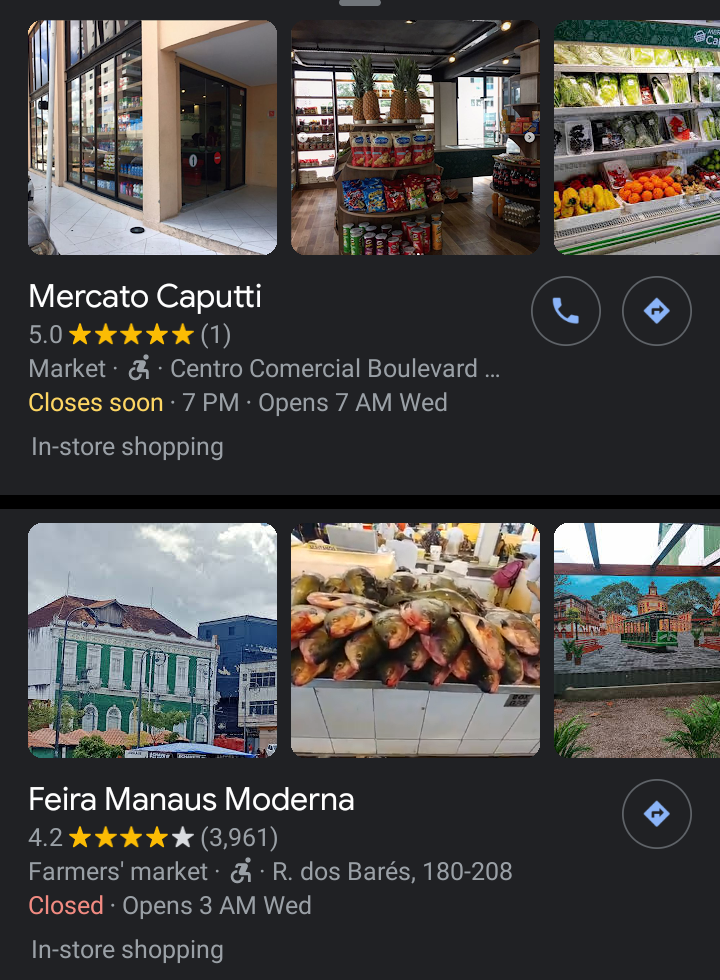Get directions to Feira Manaus Moderna
This screenshot has width=720, height=980.
tap(656, 814)
